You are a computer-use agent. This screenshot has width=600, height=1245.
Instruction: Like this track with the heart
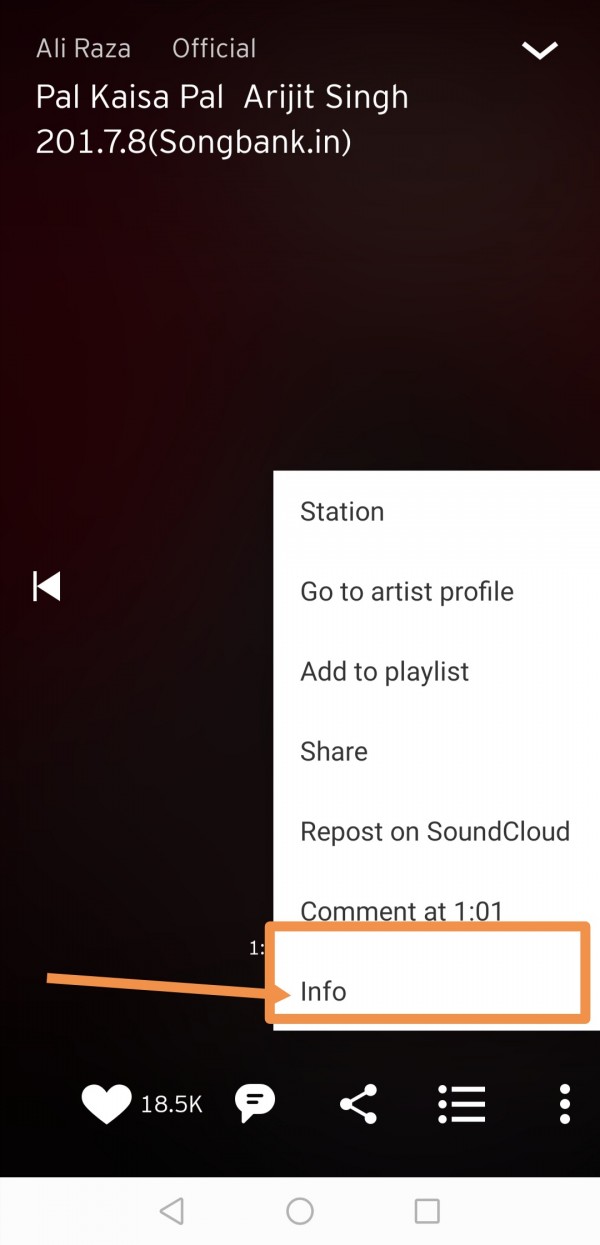pos(106,1104)
